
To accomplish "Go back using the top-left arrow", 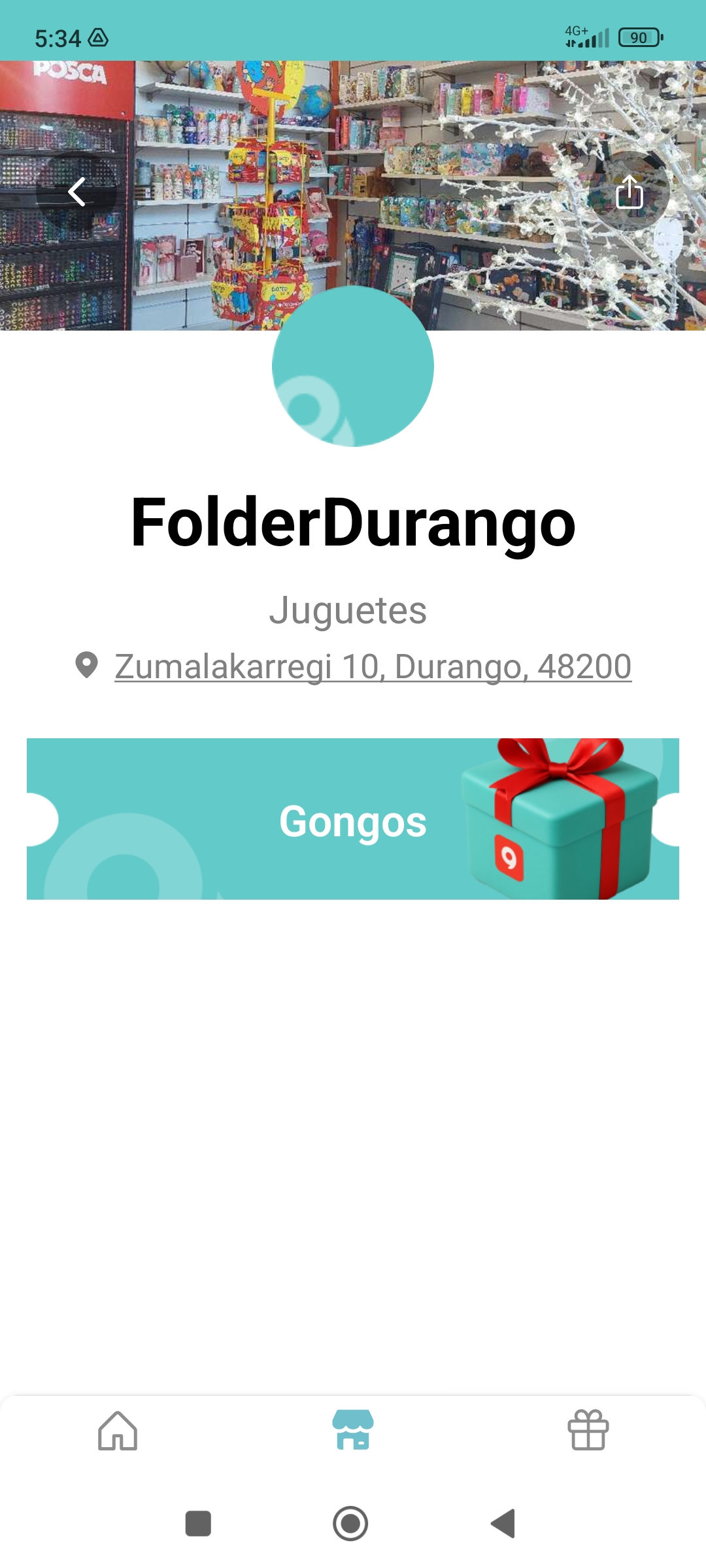I will pyautogui.click(x=76, y=192).
